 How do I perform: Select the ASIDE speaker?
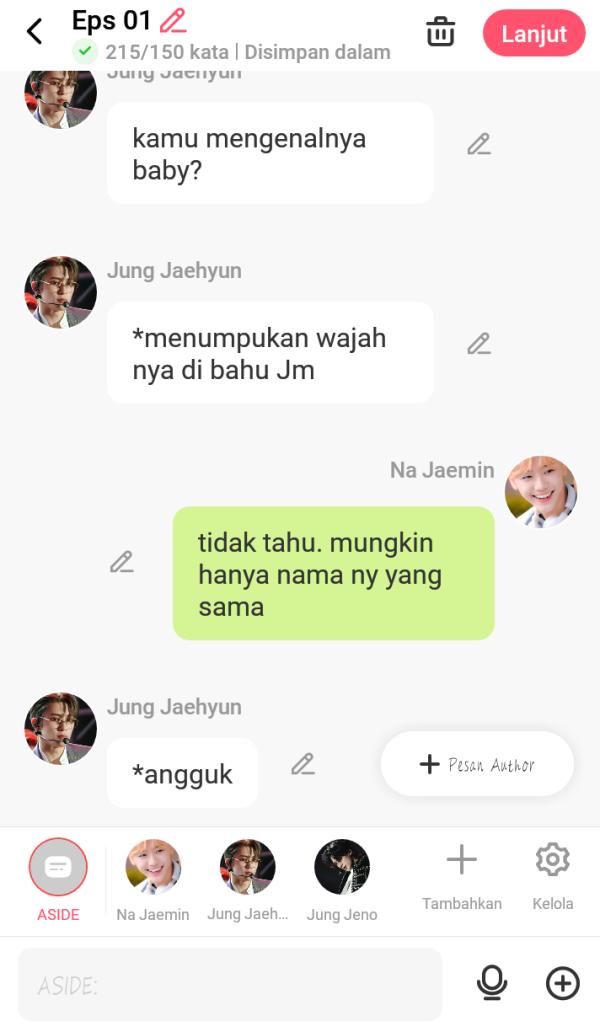[x=58, y=867]
